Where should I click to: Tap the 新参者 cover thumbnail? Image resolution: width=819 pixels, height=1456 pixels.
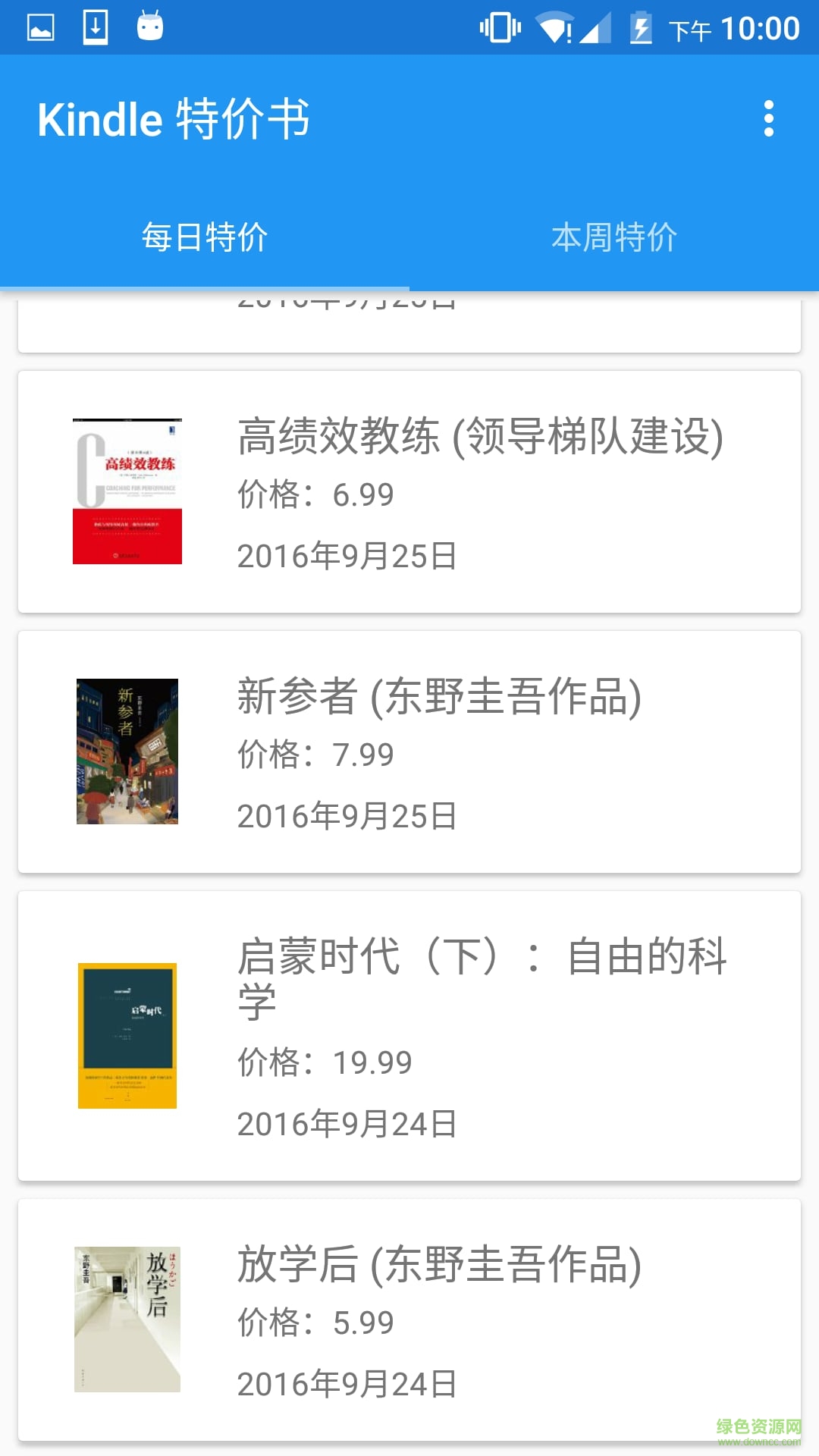click(x=127, y=751)
